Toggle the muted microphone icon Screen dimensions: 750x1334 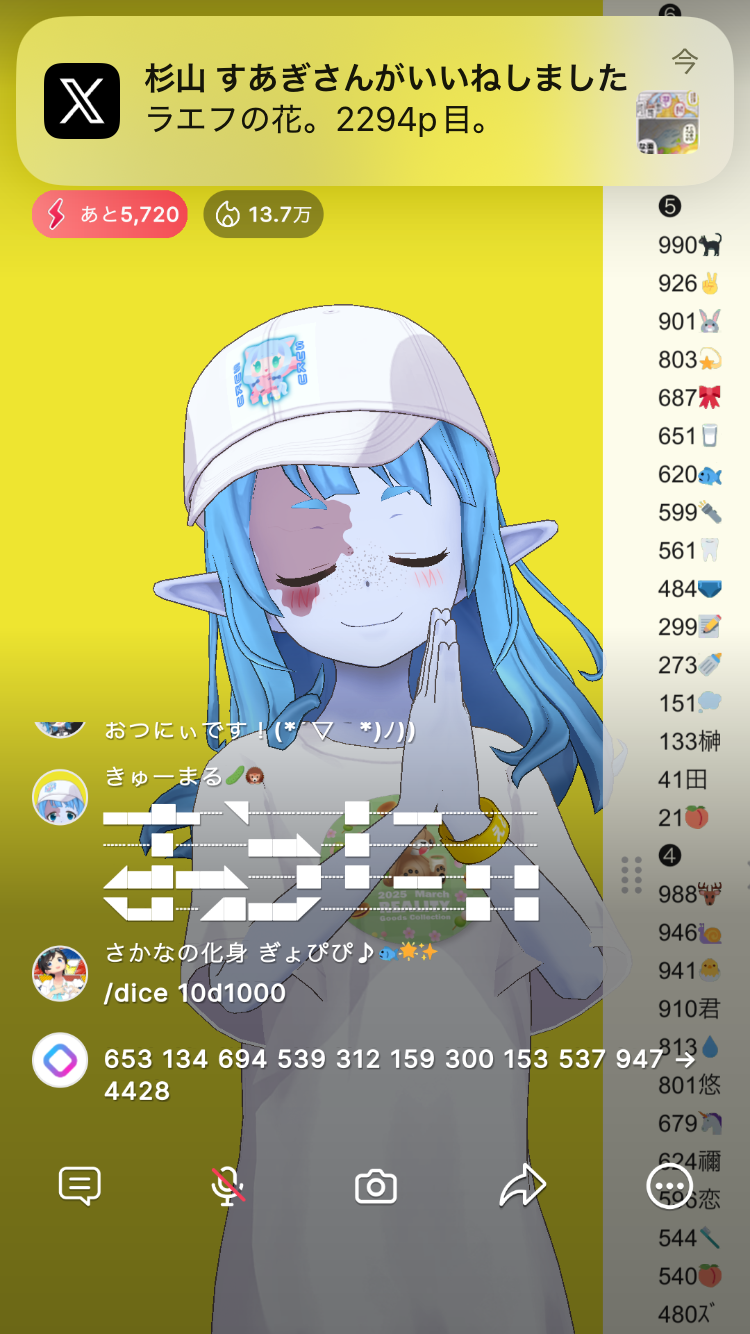click(x=228, y=1187)
